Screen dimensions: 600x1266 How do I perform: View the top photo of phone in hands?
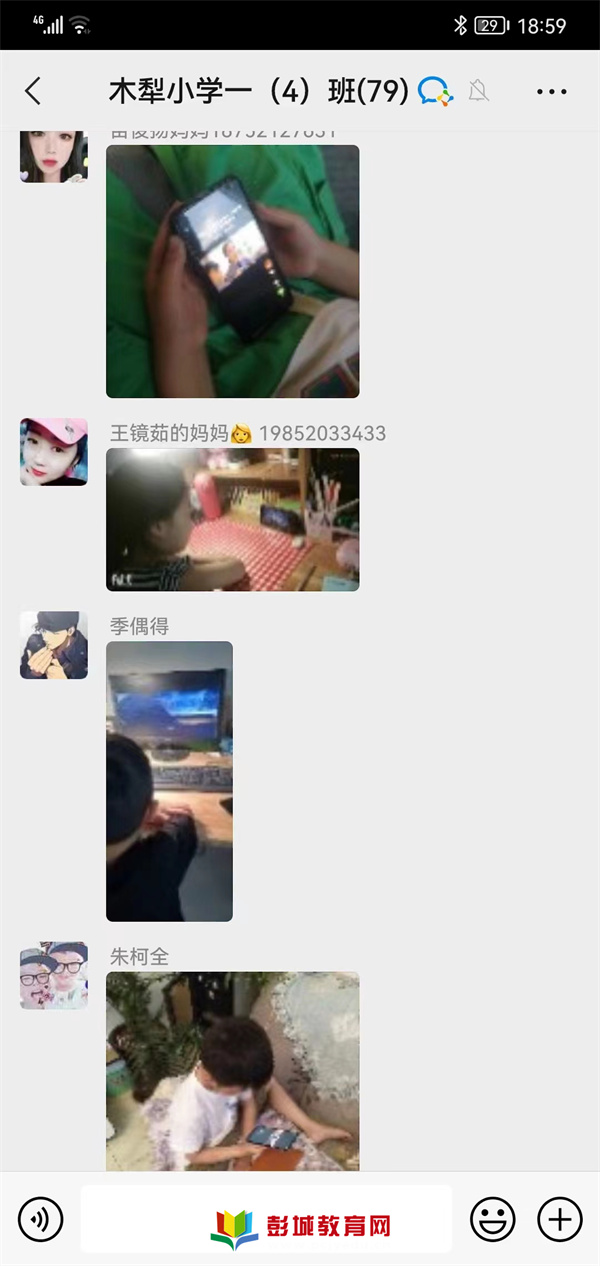[232, 271]
